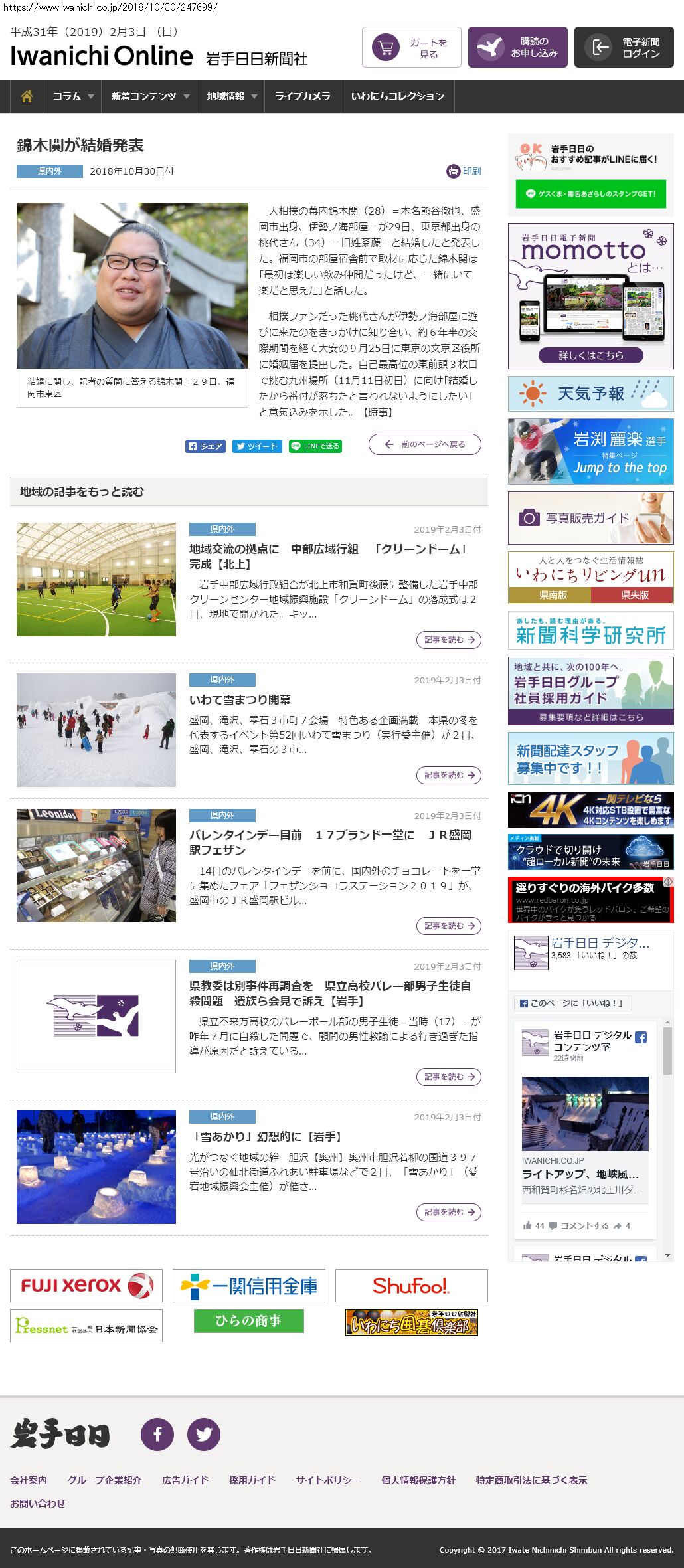
Task: Apply for subscription via 購読のお申し込み
Action: click(x=518, y=47)
